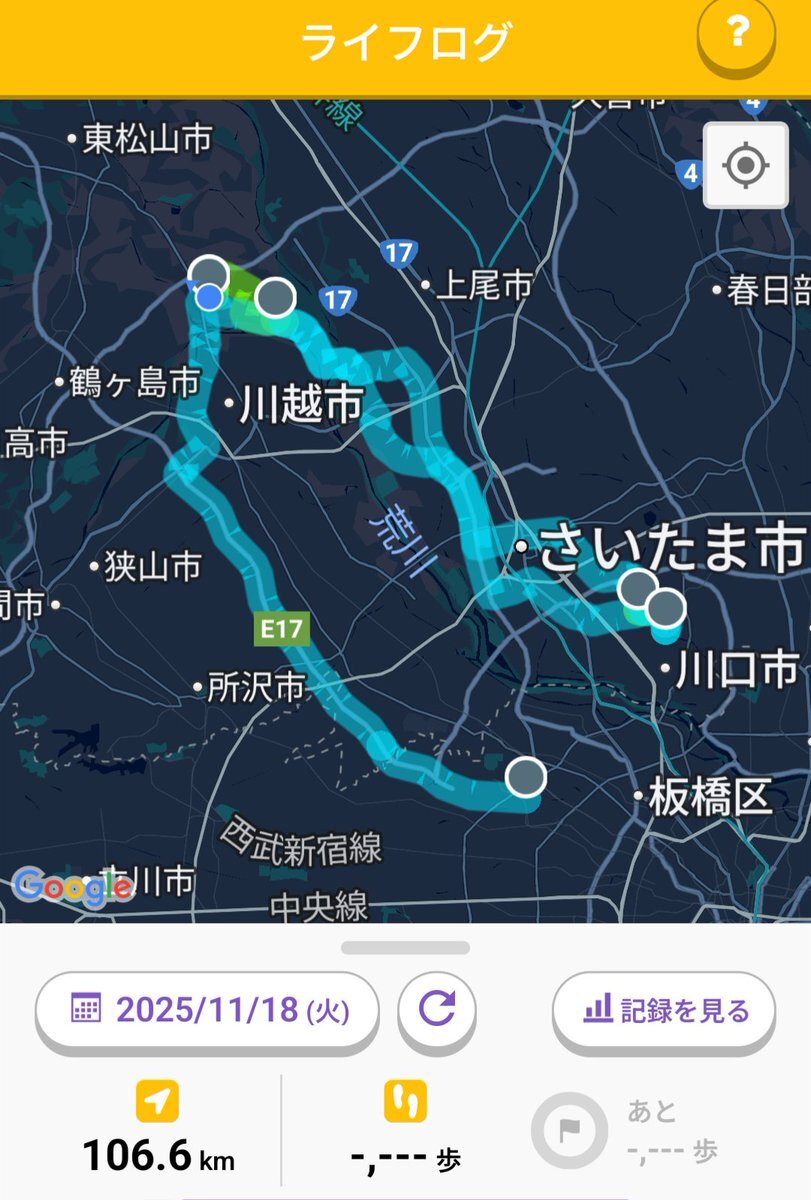Open the 2025/11/18 date picker

coord(208,1010)
